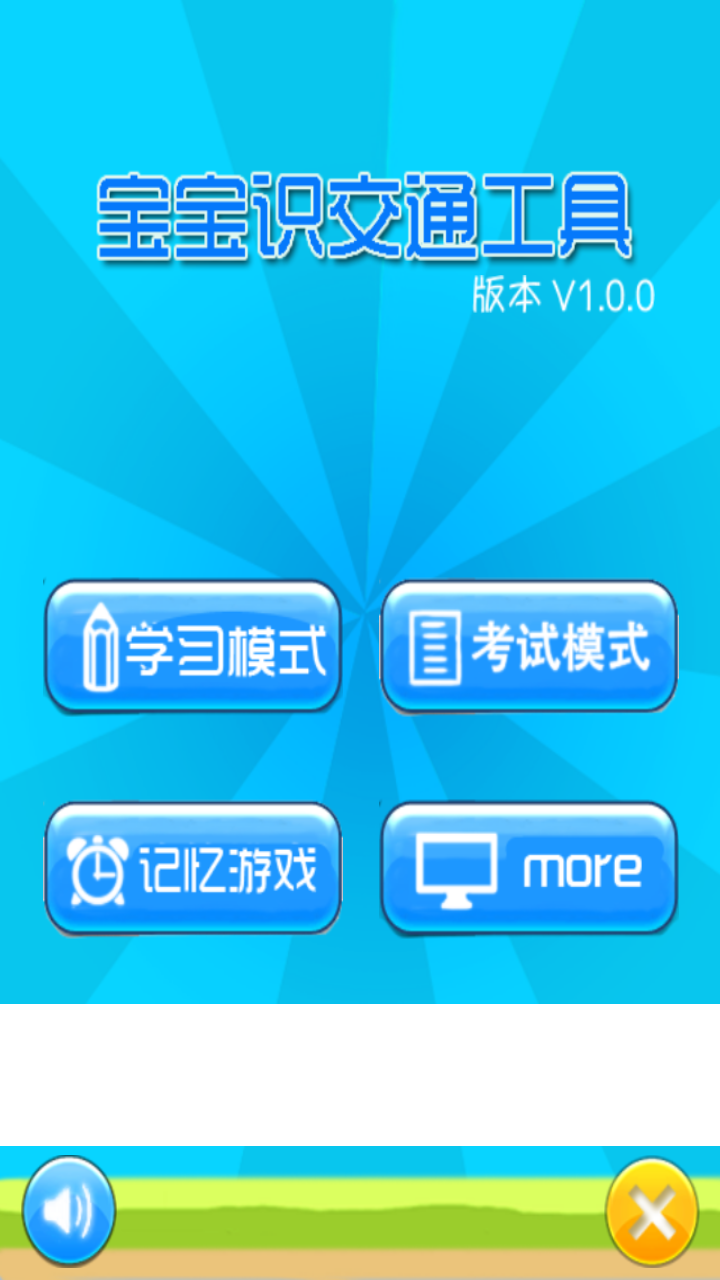Open the more button
Viewport: 720px width, 1280px height.
pyautogui.click(x=529, y=868)
